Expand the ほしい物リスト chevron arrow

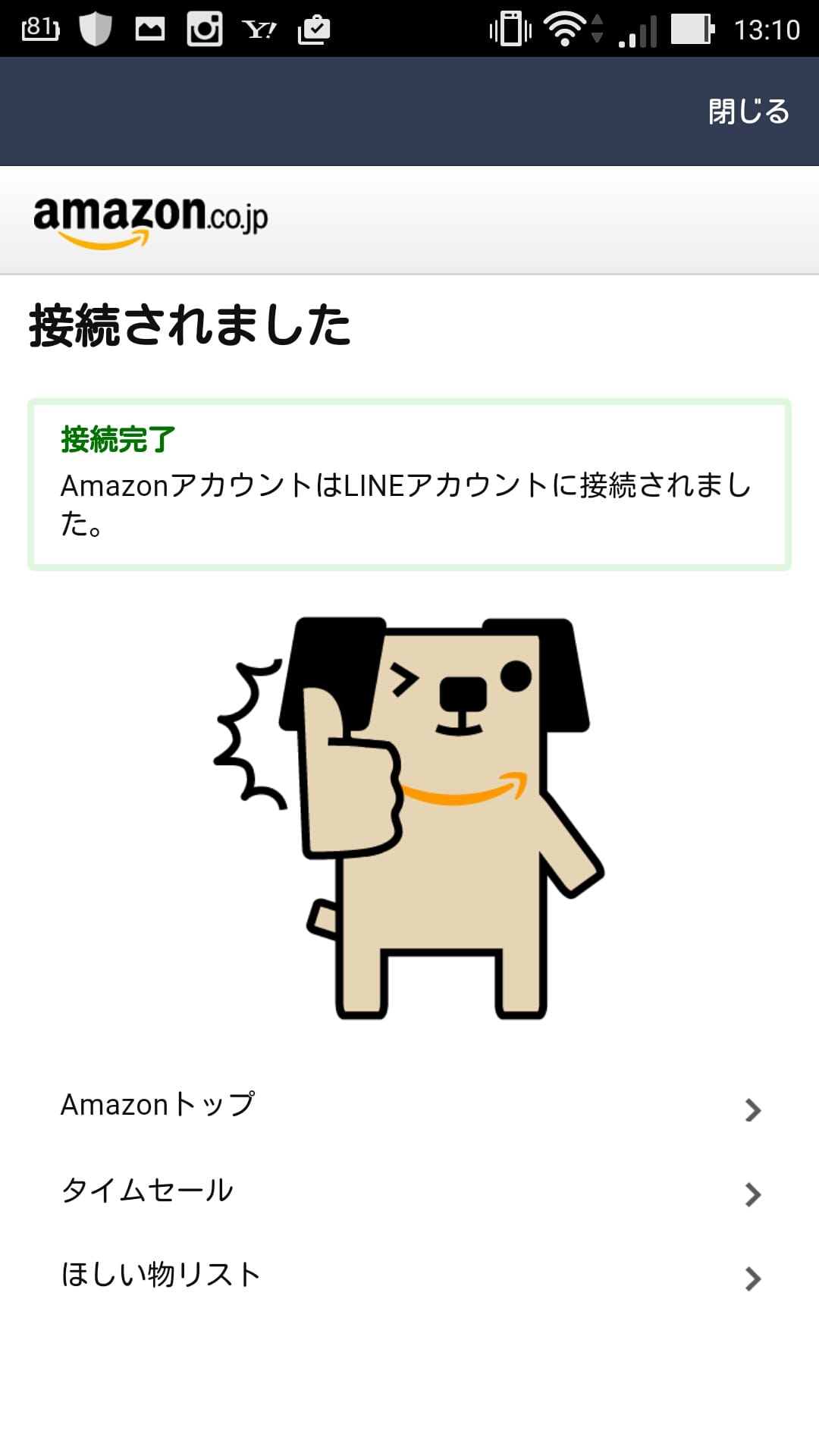(752, 1274)
